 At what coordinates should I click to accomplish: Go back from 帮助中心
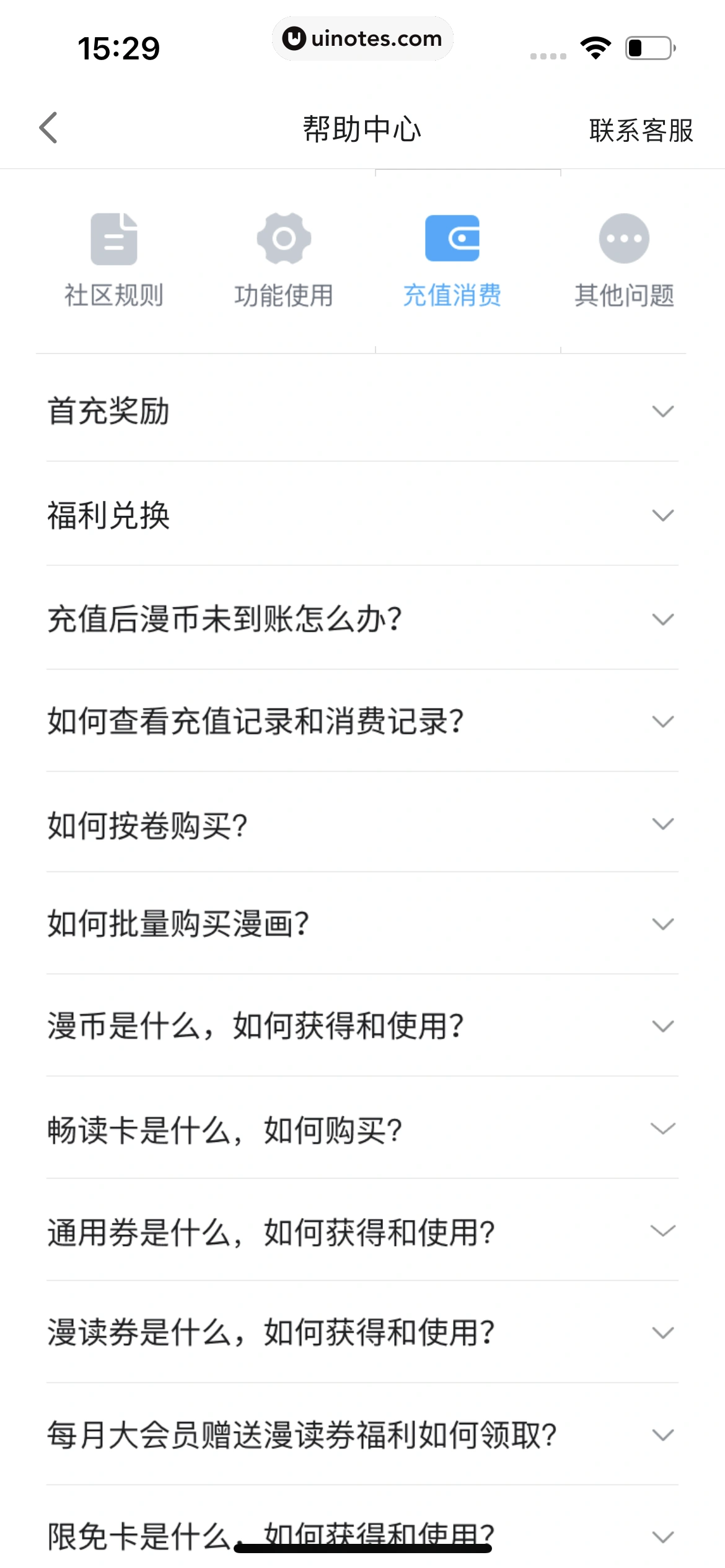[48, 128]
